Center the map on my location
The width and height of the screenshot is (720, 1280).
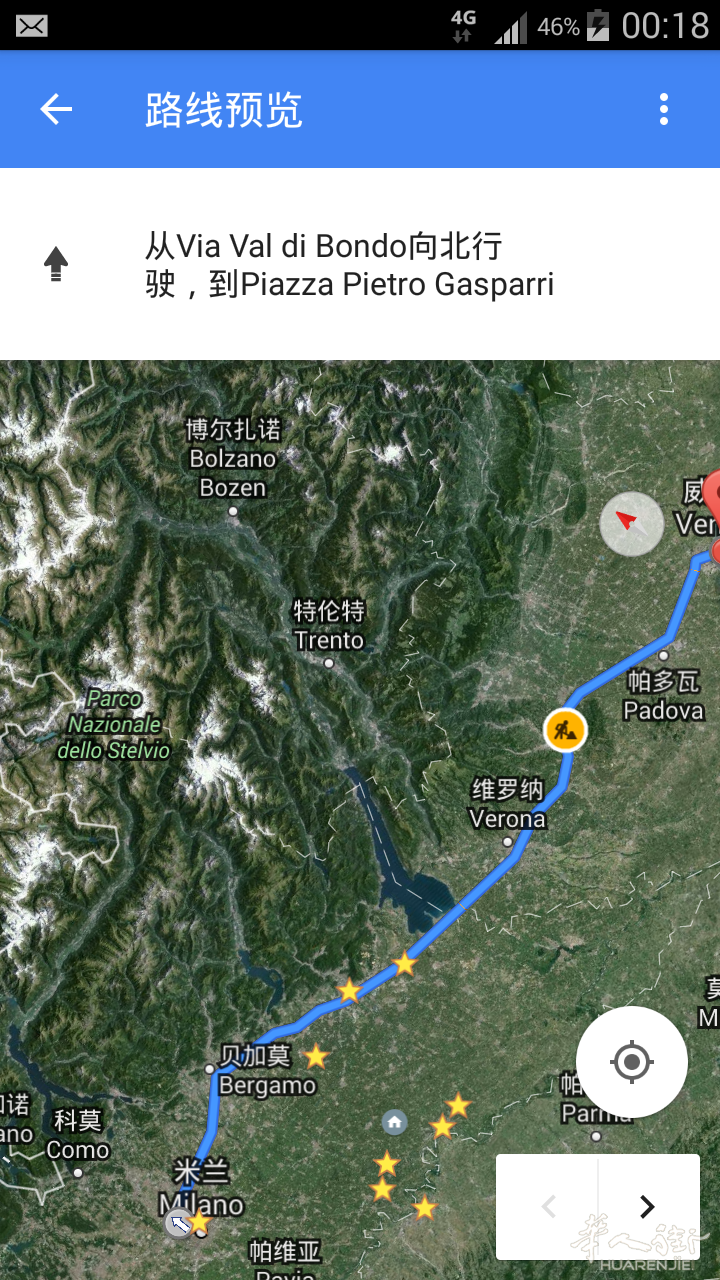631,1062
